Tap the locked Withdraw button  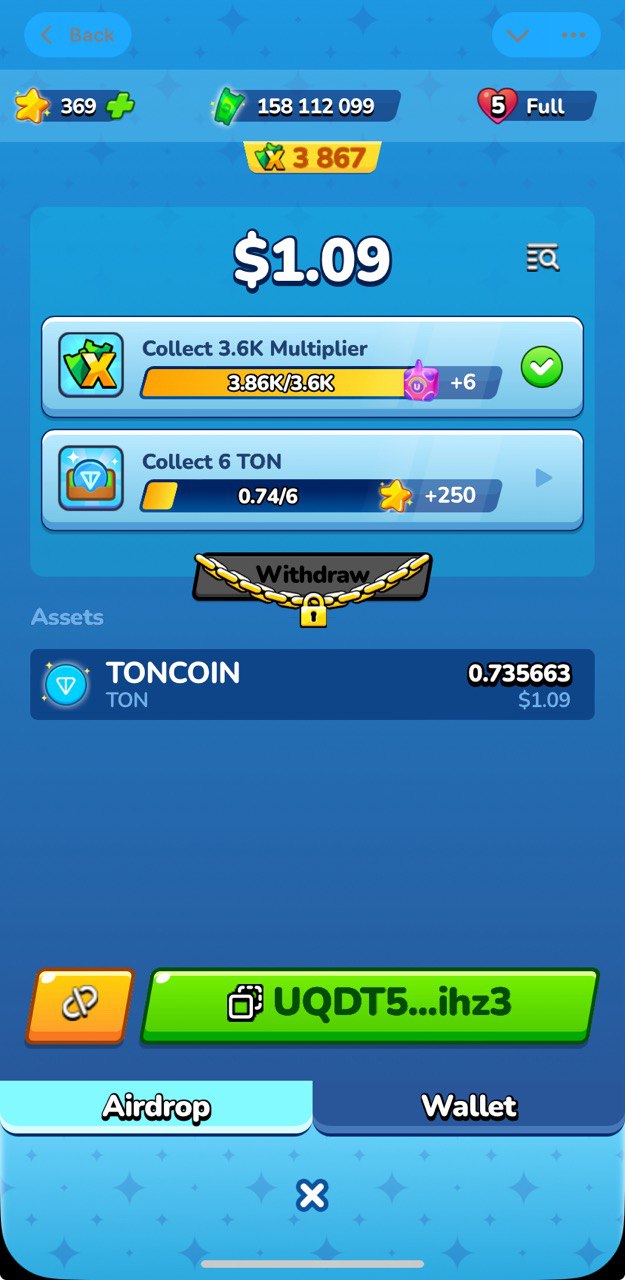point(312,580)
